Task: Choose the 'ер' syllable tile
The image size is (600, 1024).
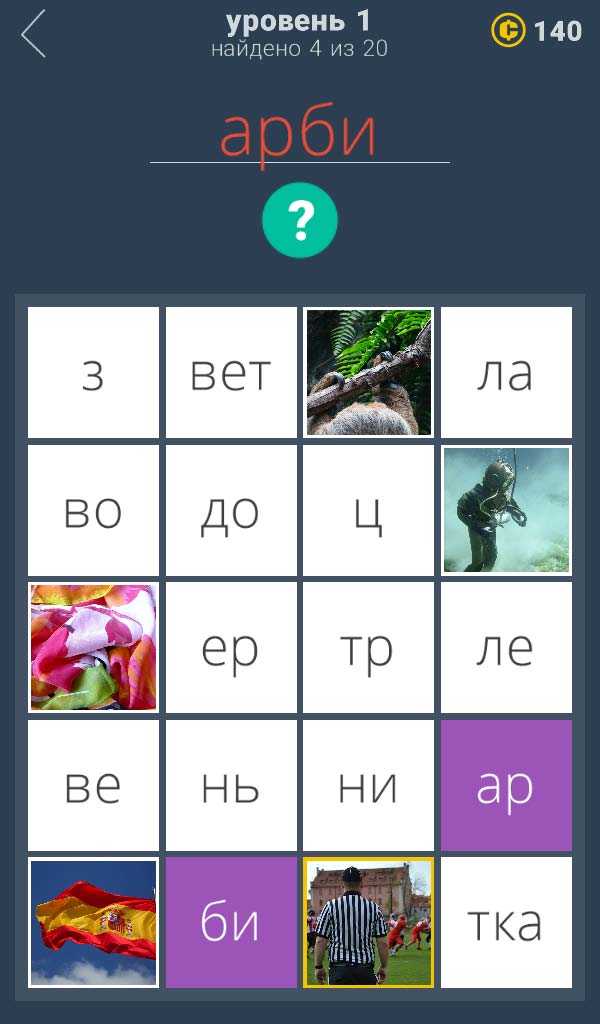Action: tap(231, 648)
